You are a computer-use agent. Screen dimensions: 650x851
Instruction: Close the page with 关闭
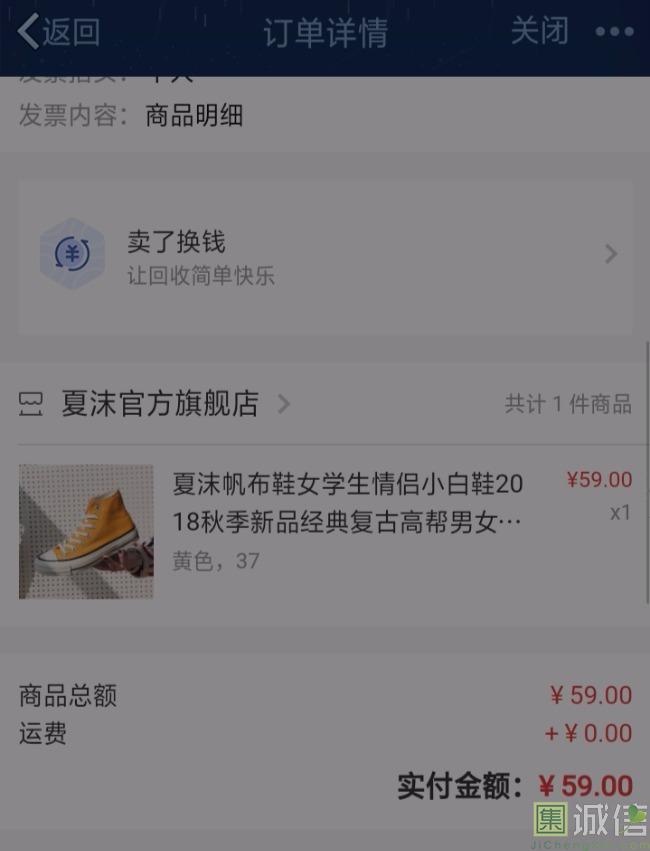pos(539,32)
